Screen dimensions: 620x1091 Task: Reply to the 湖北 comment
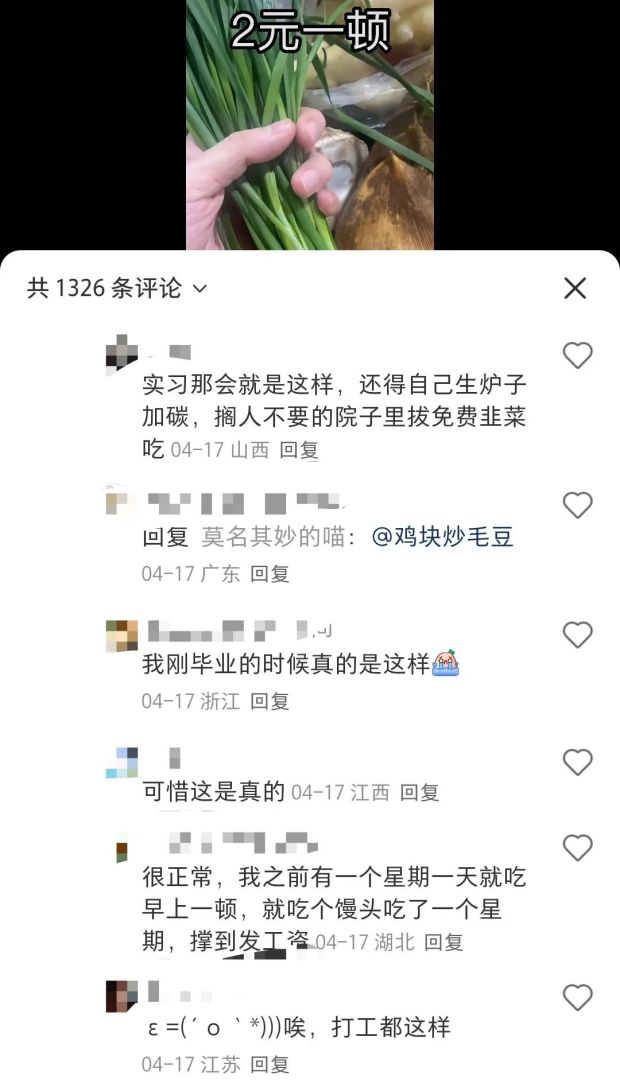click(x=443, y=941)
